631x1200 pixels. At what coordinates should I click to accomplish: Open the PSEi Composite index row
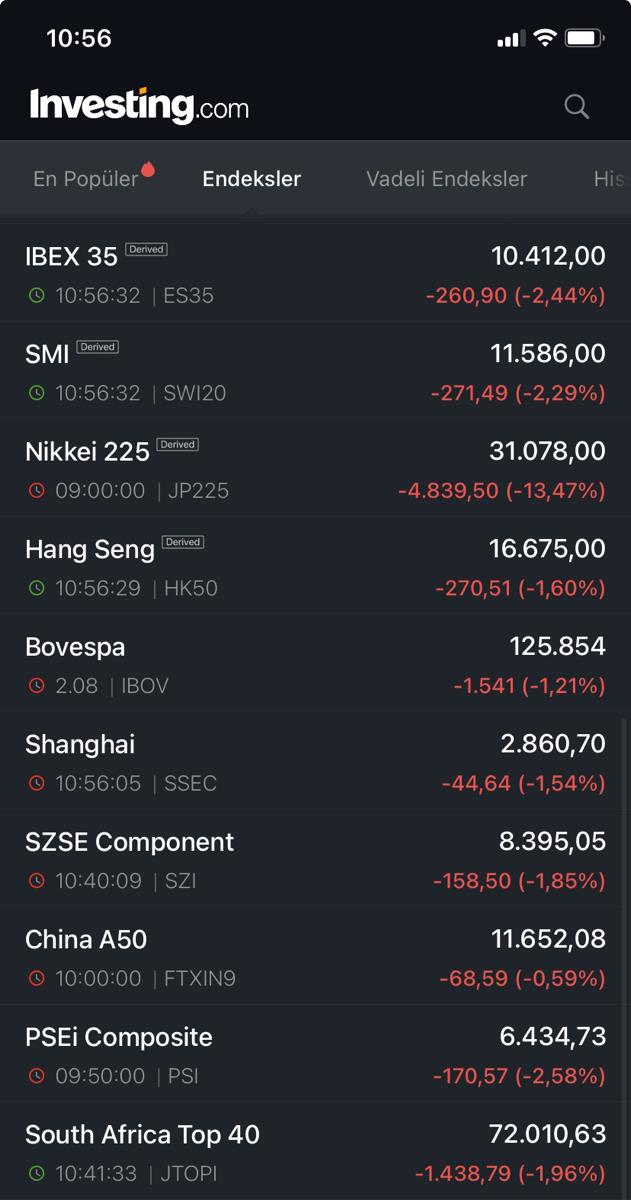pos(315,1055)
